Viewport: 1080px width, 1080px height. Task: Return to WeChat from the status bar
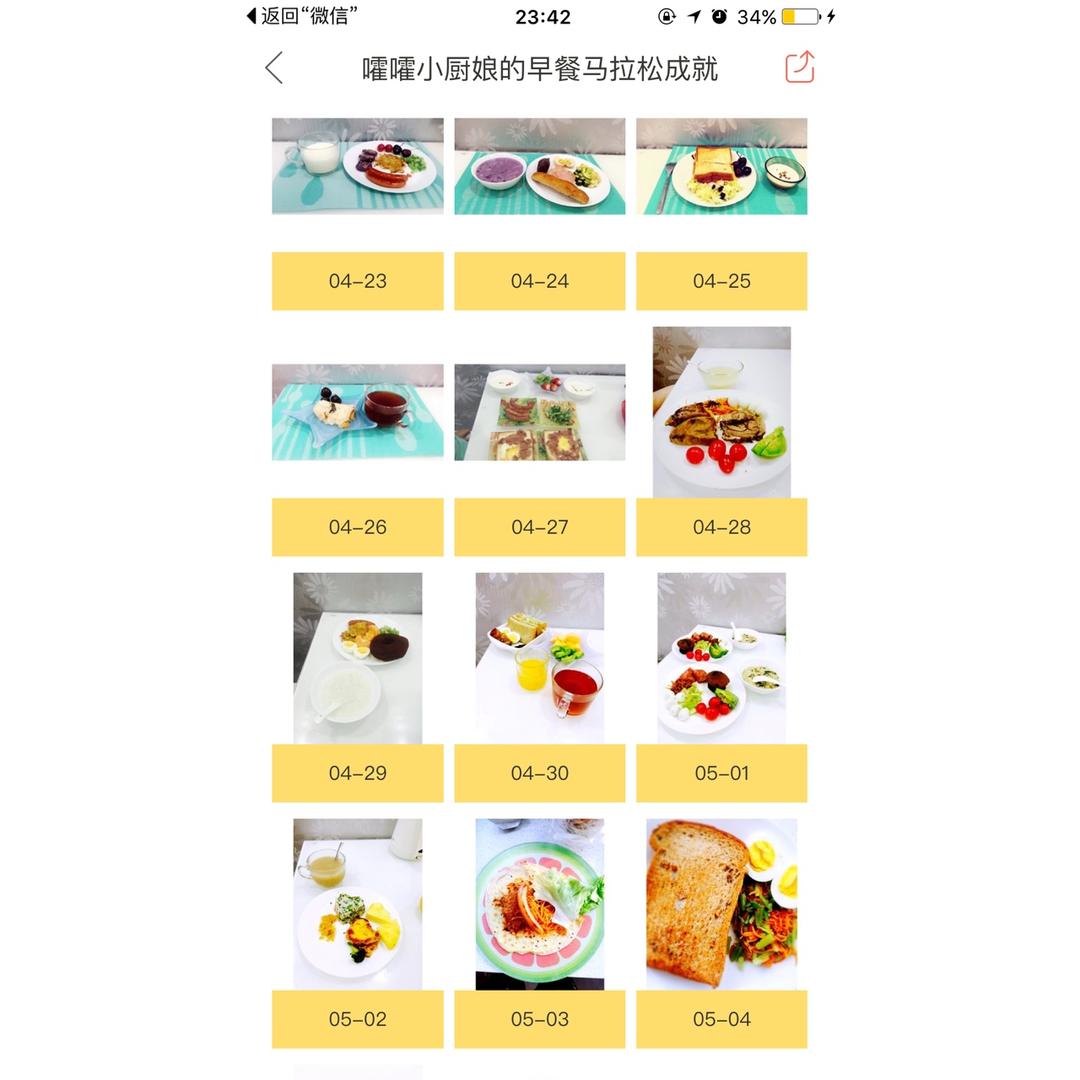(302, 16)
